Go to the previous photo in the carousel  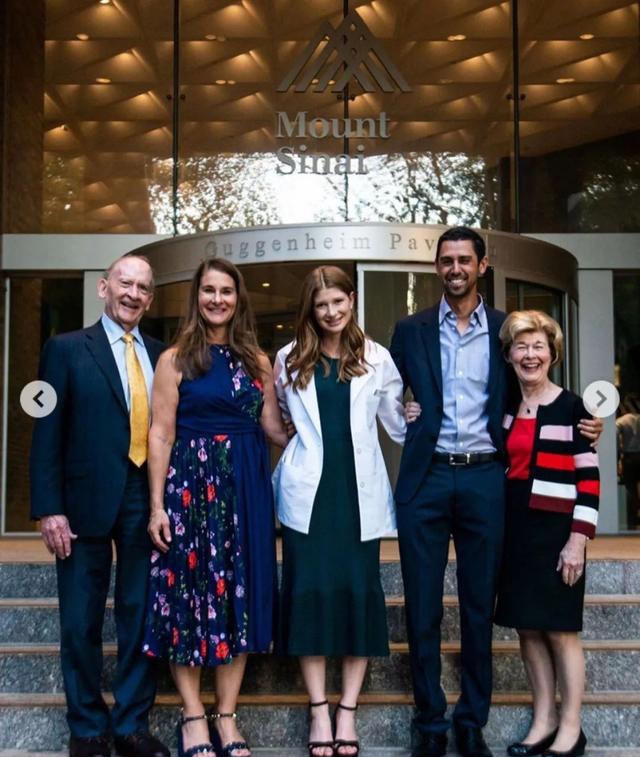[x=38, y=399]
